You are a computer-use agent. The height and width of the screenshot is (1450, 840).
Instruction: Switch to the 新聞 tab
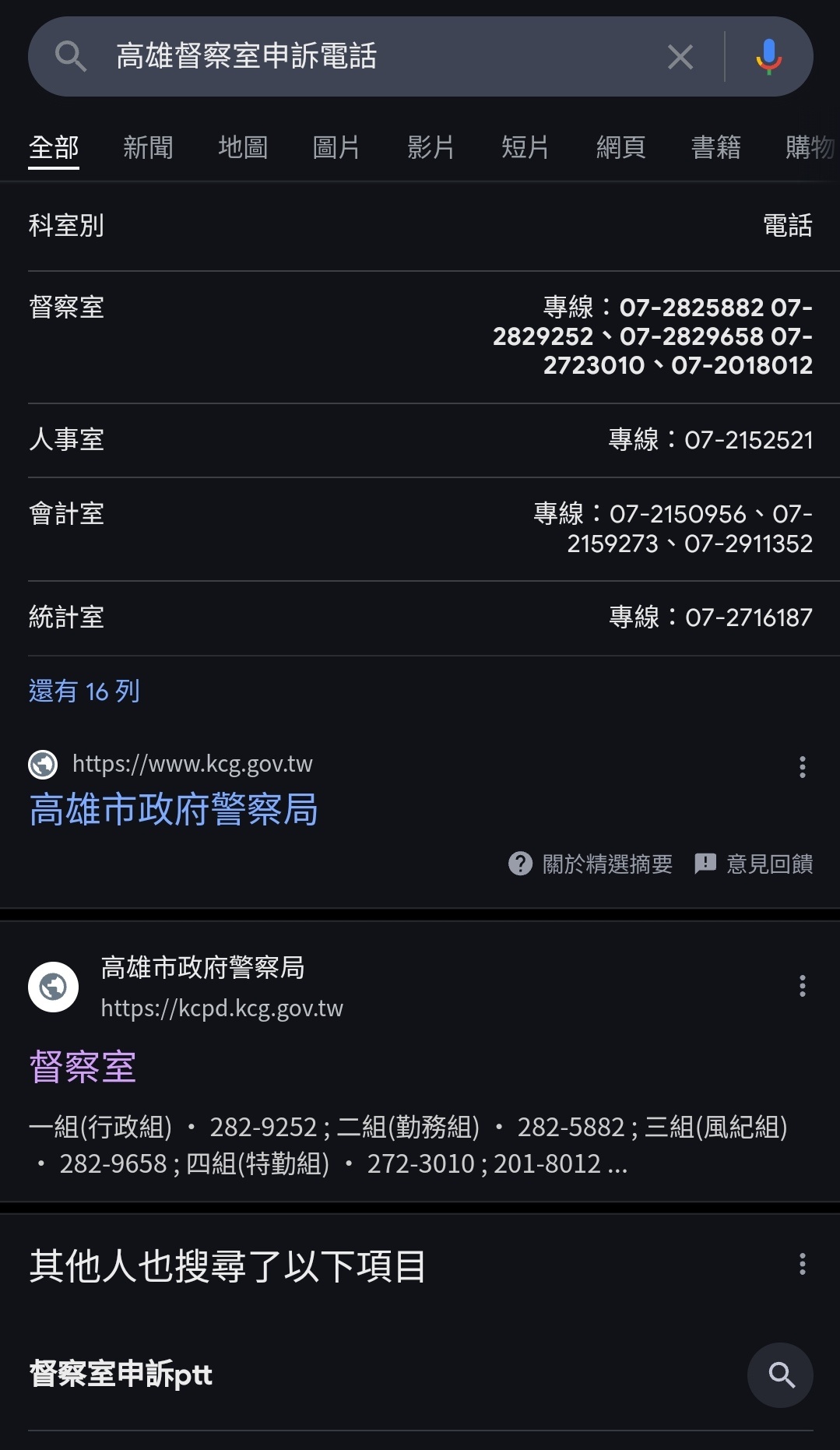click(x=148, y=147)
